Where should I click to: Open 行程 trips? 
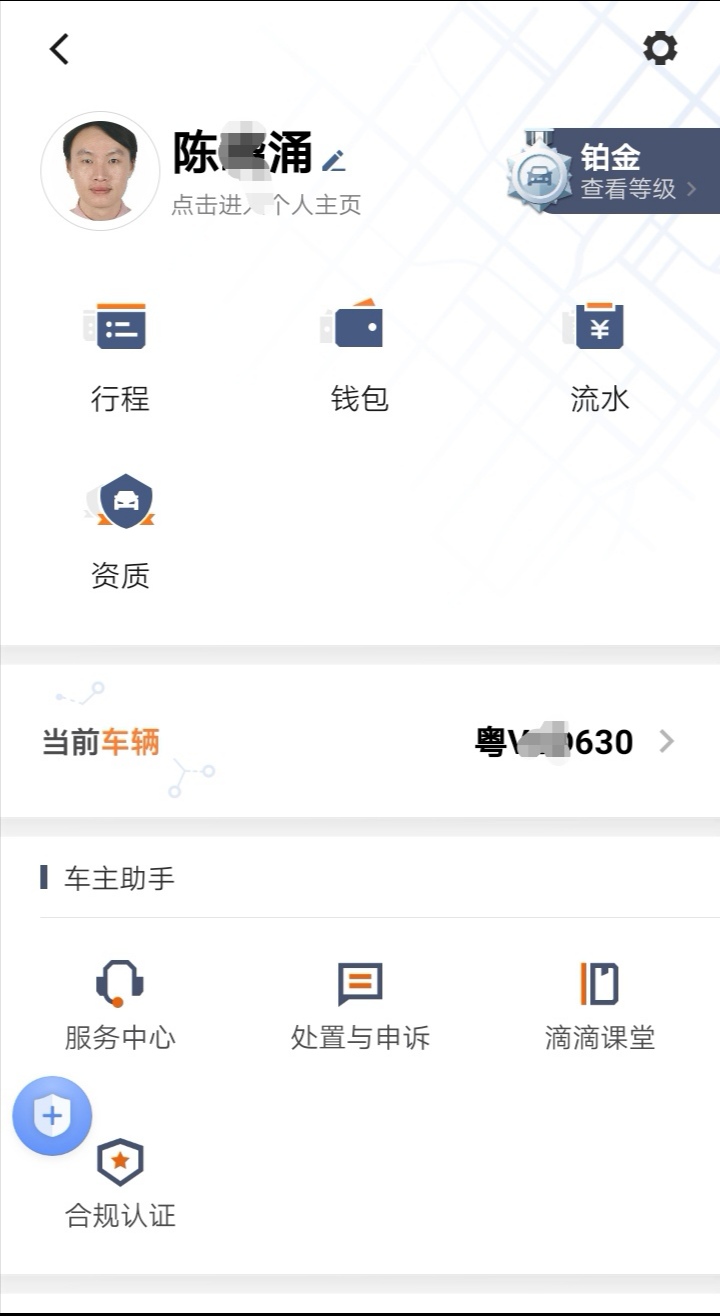tap(120, 357)
